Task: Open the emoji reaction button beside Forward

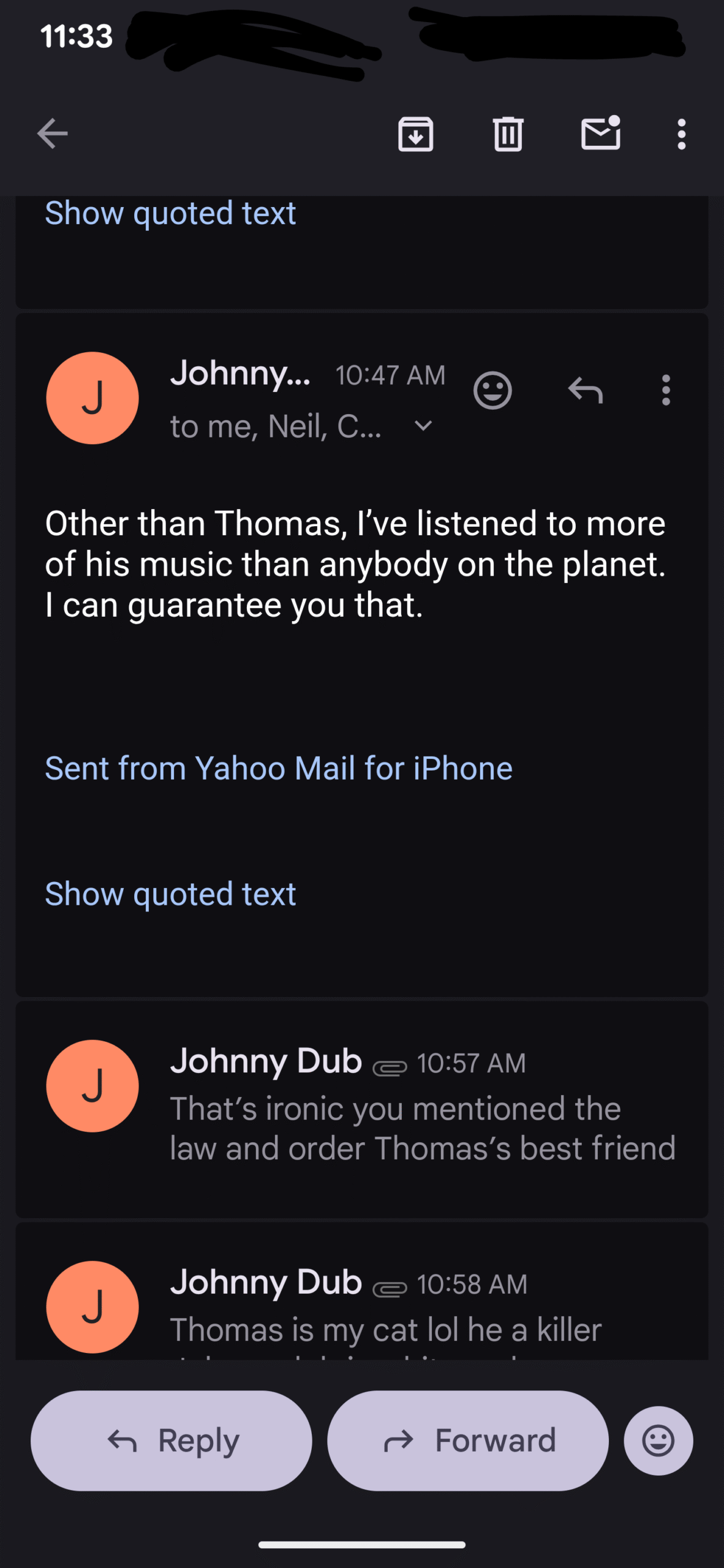Action: (x=658, y=1441)
